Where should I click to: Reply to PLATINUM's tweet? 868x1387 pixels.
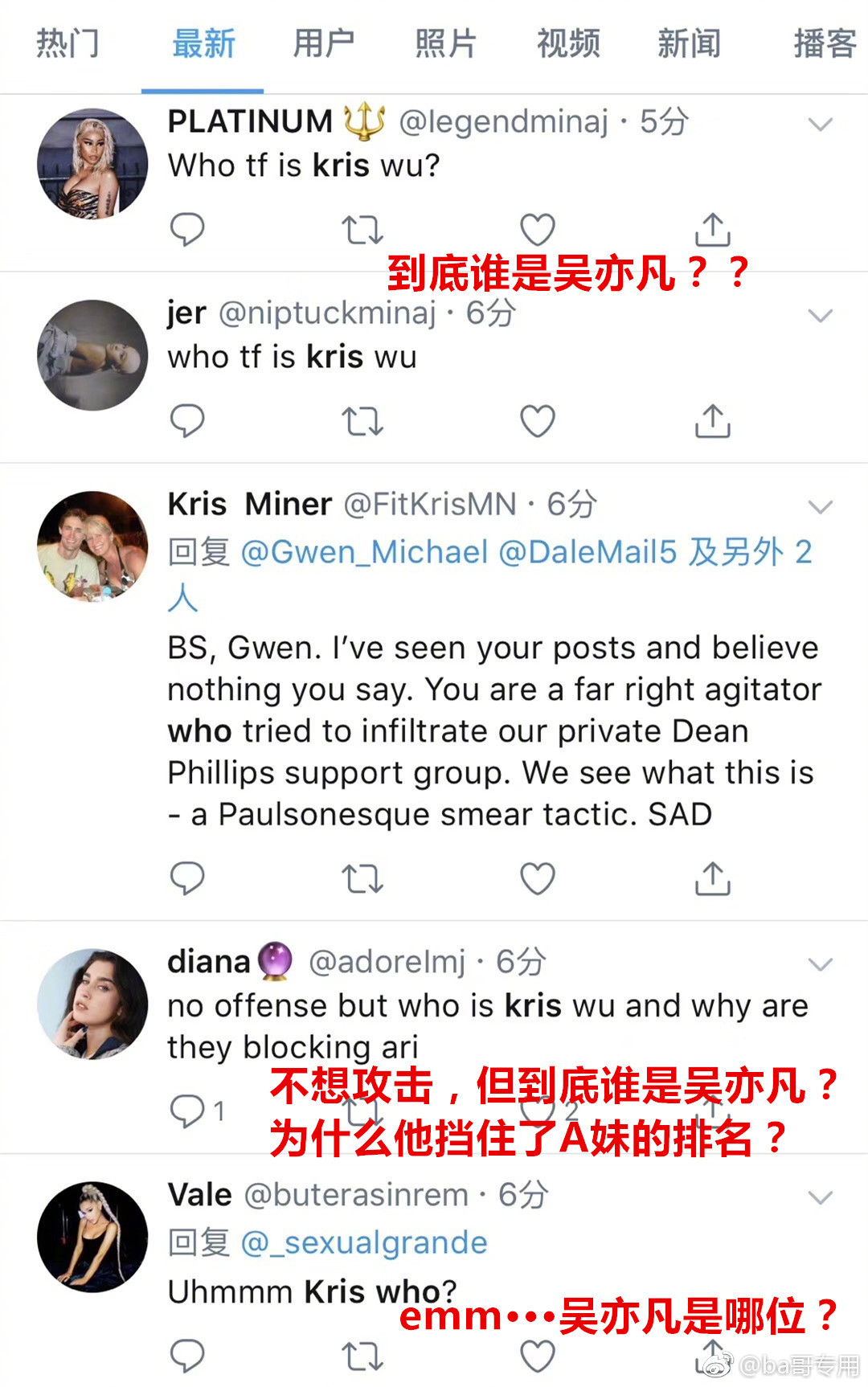click(187, 230)
